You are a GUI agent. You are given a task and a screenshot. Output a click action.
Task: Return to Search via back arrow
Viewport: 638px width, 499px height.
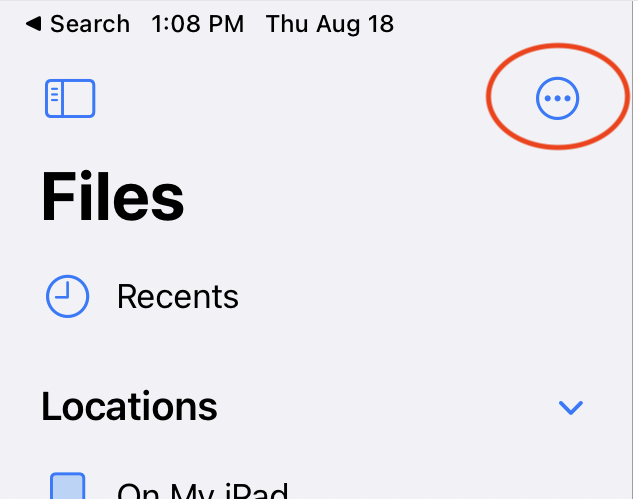[77, 23]
